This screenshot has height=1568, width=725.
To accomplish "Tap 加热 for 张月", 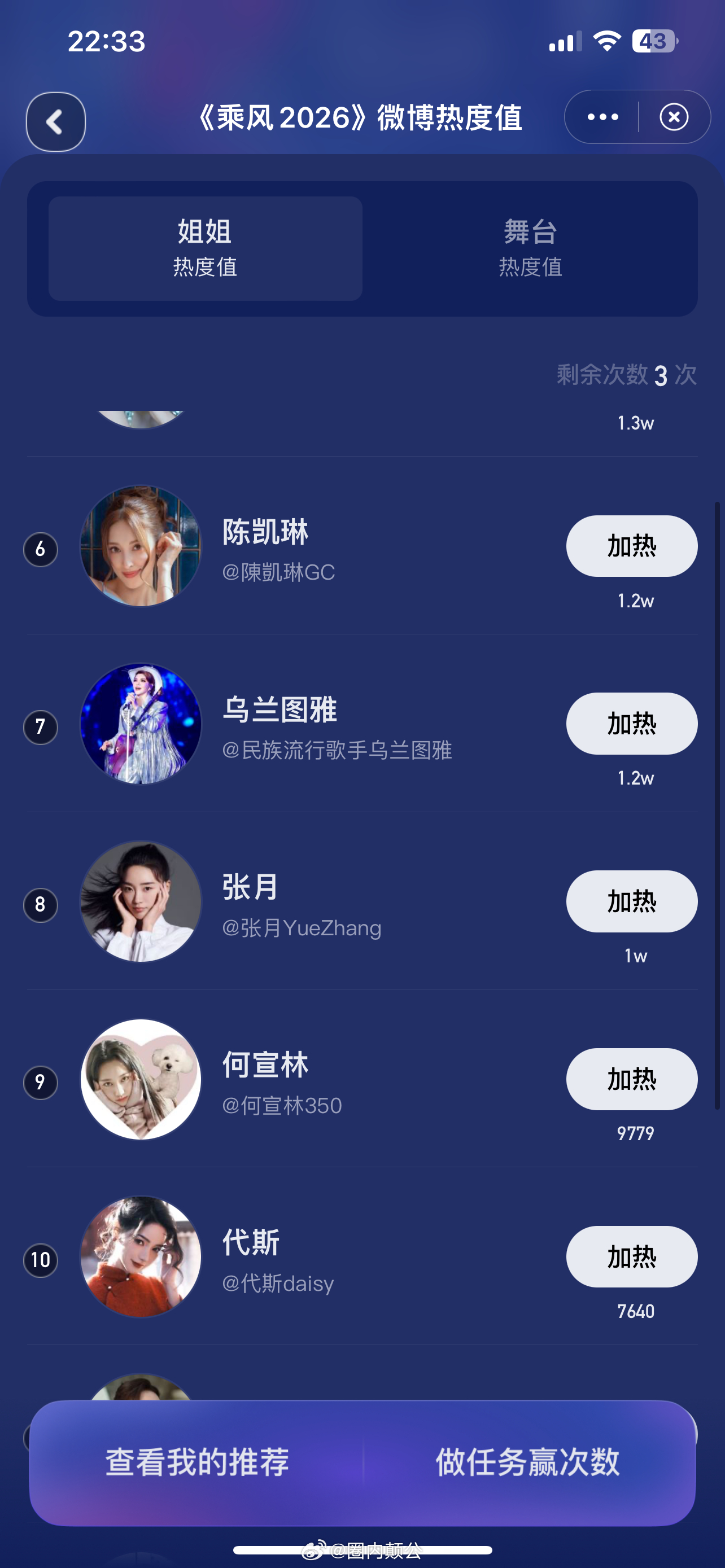I will point(631,901).
